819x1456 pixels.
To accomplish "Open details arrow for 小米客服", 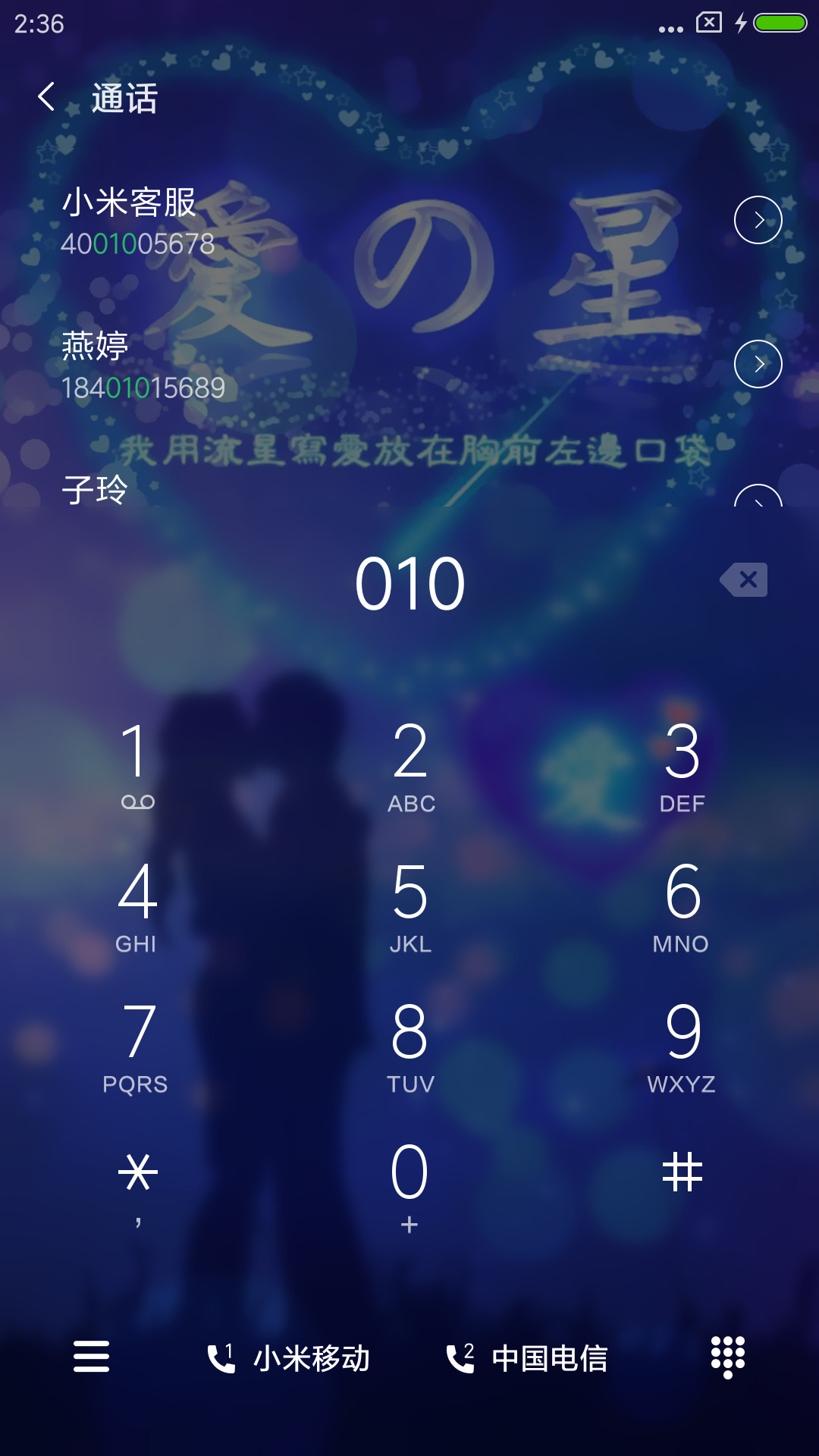I will click(758, 220).
